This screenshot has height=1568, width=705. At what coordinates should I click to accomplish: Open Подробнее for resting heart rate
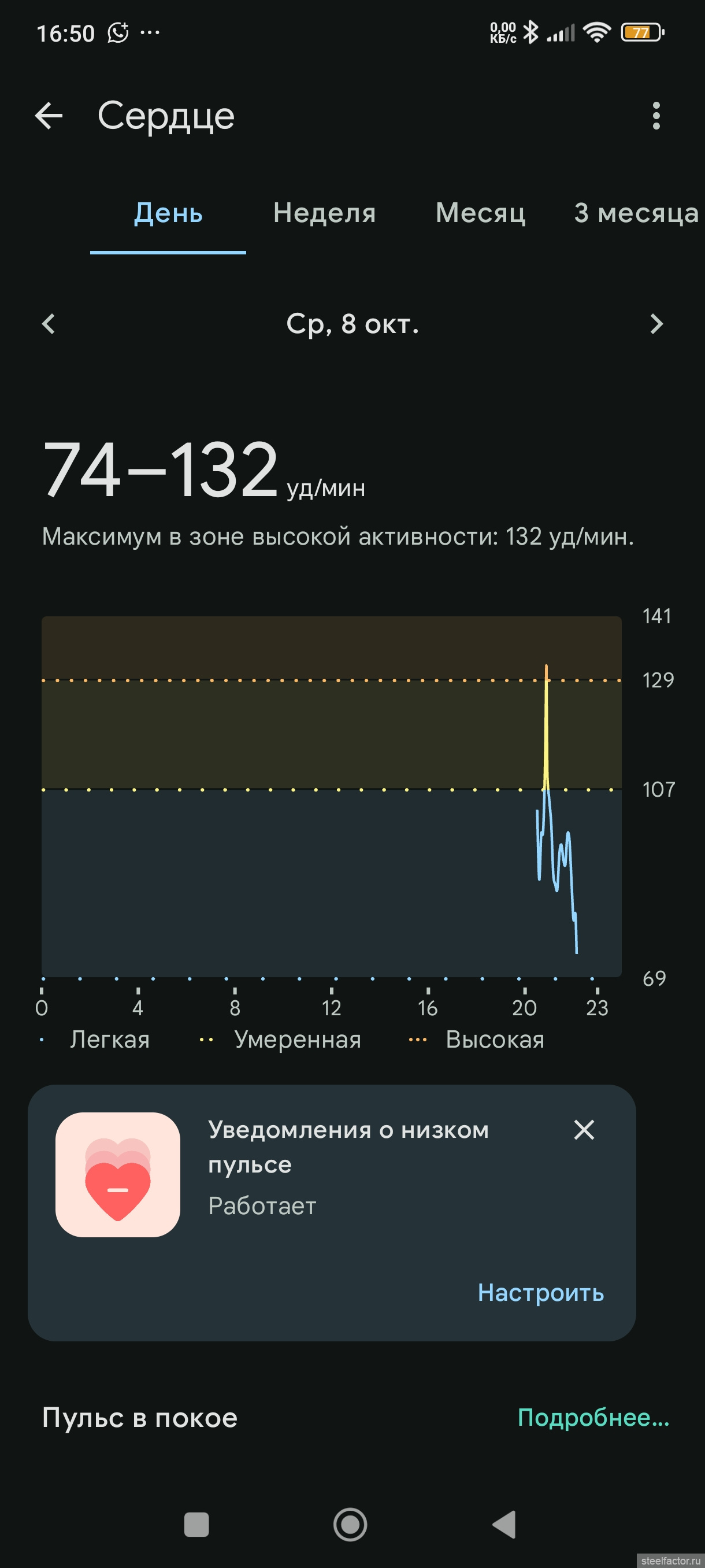coord(593,1418)
